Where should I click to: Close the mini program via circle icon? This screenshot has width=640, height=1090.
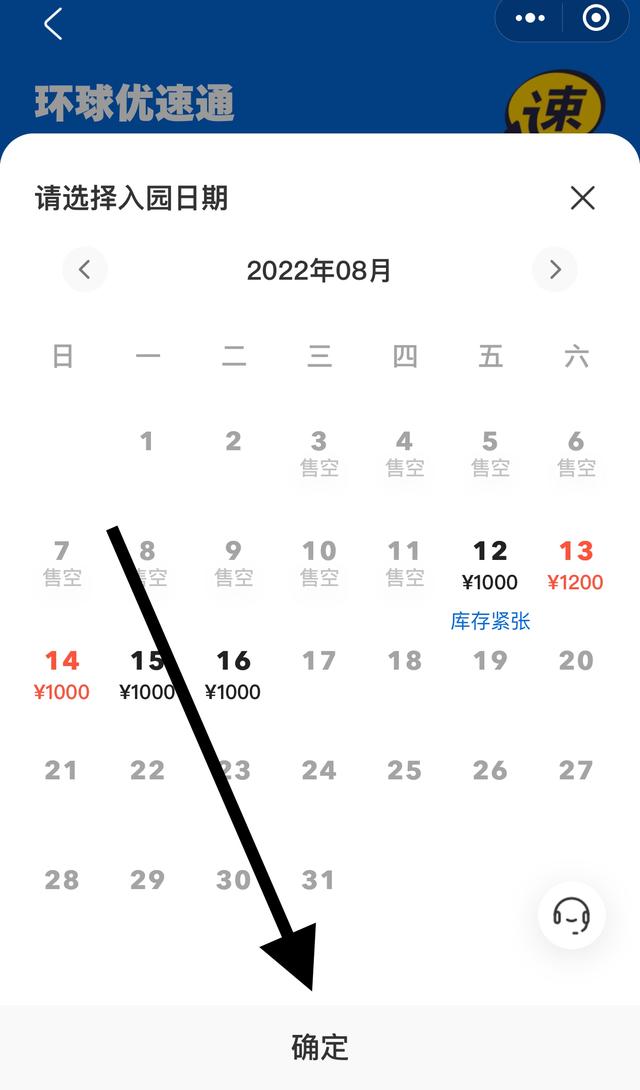pyautogui.click(x=596, y=18)
